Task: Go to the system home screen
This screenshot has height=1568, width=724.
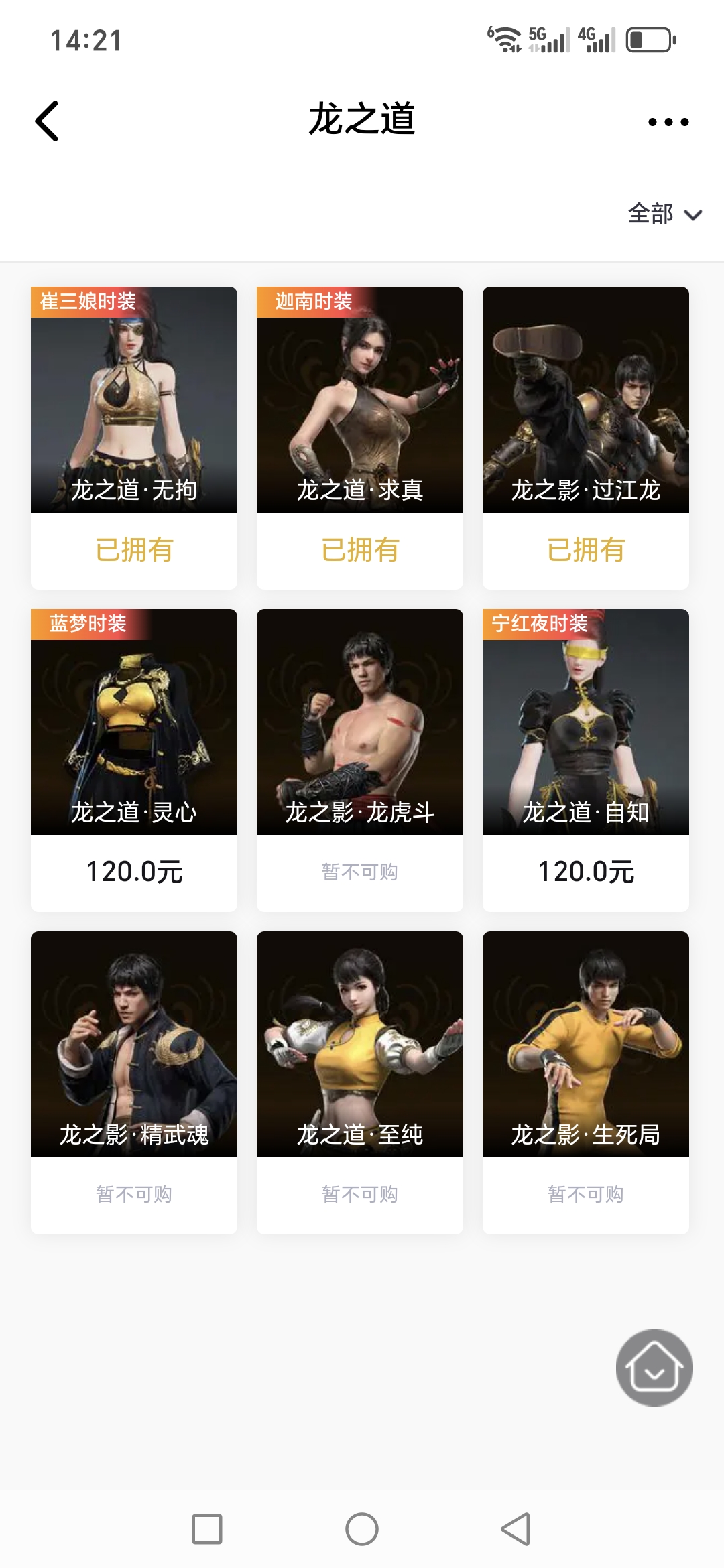Action: click(x=362, y=1529)
